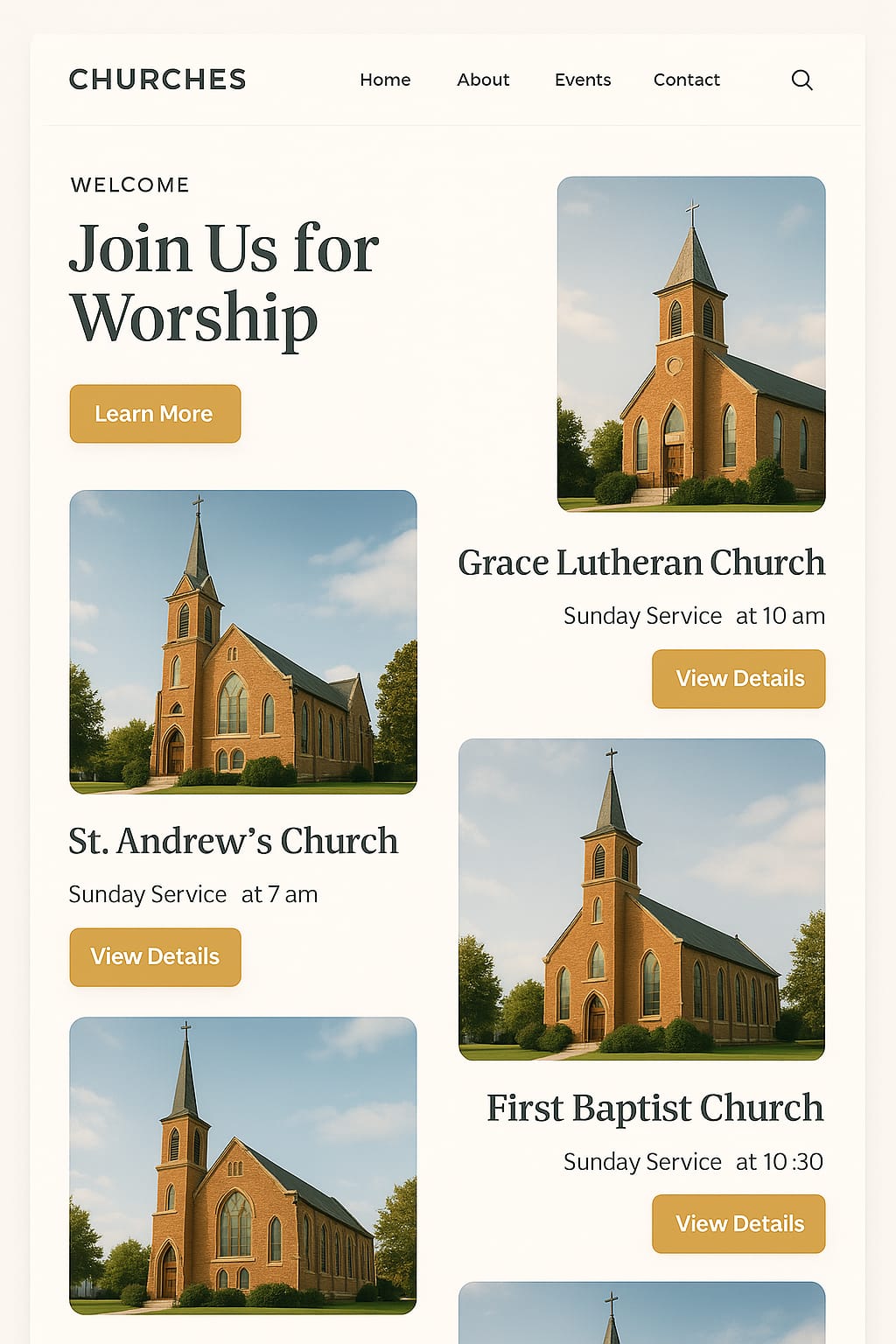Image resolution: width=896 pixels, height=1344 pixels.
Task: Open the search magnifier icon
Action: (x=801, y=80)
